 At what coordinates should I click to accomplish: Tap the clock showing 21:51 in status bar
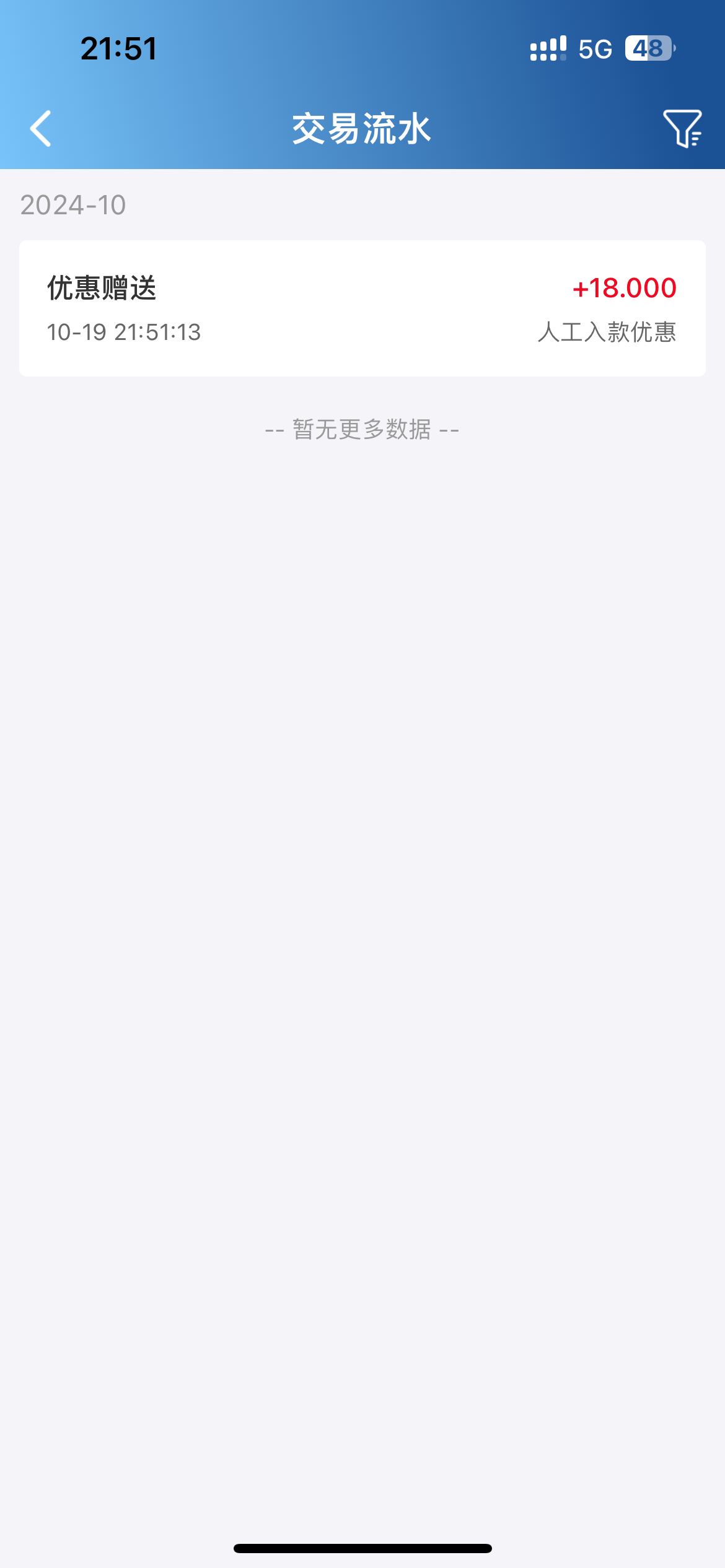coord(120,51)
